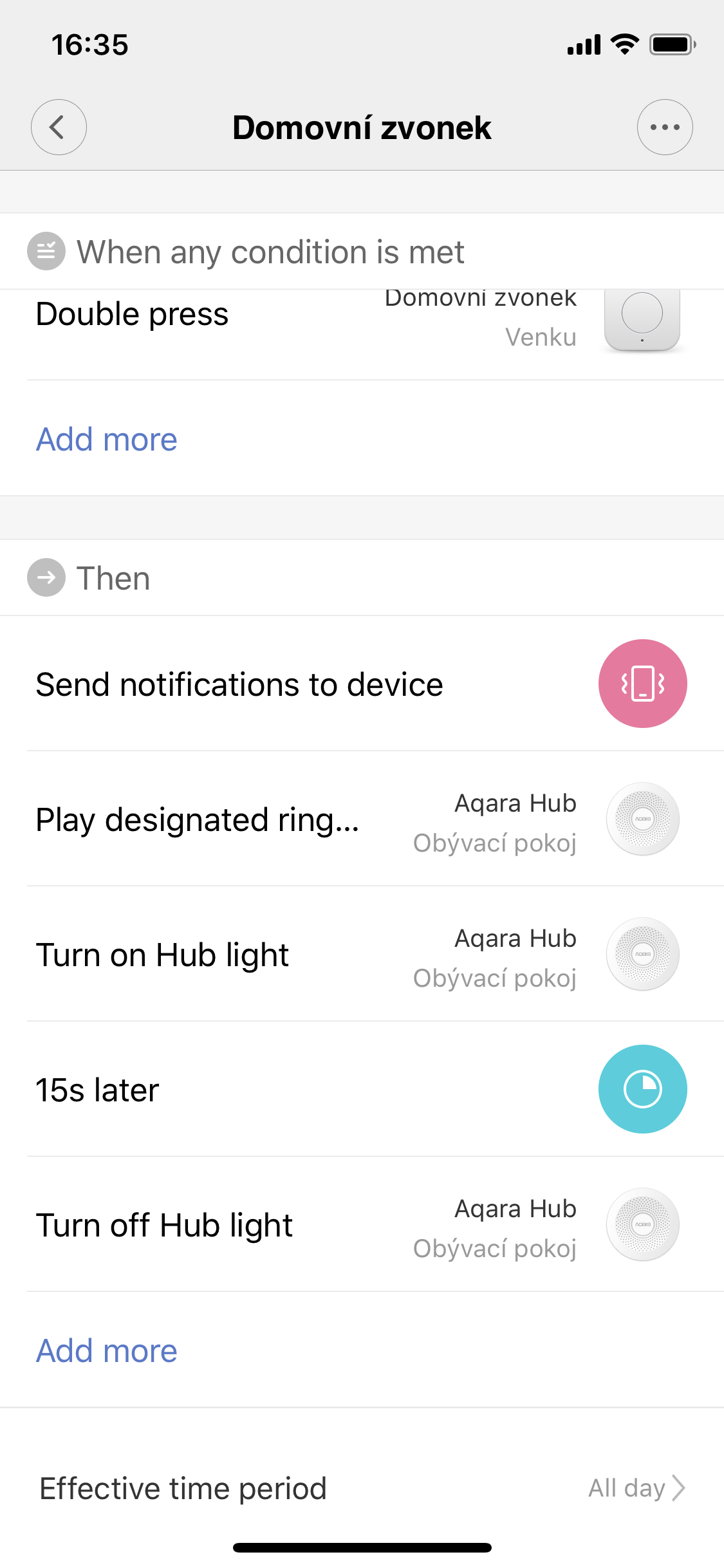
Task: Add more actions under Then section
Action: tap(107, 1350)
